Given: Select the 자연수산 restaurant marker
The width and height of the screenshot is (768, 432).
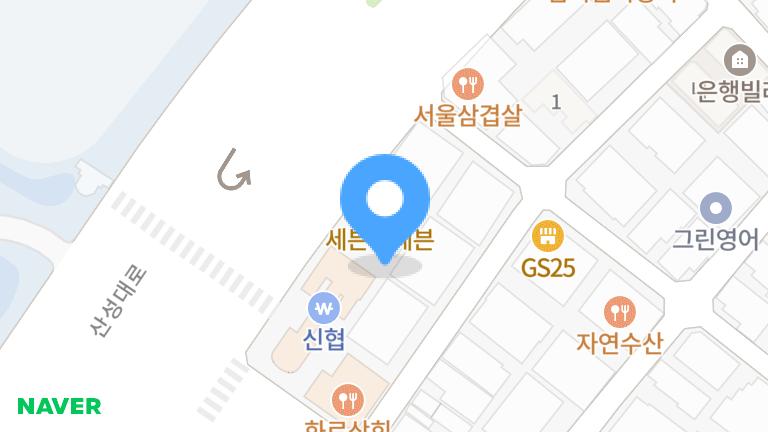Looking at the screenshot, I should pos(620,312).
